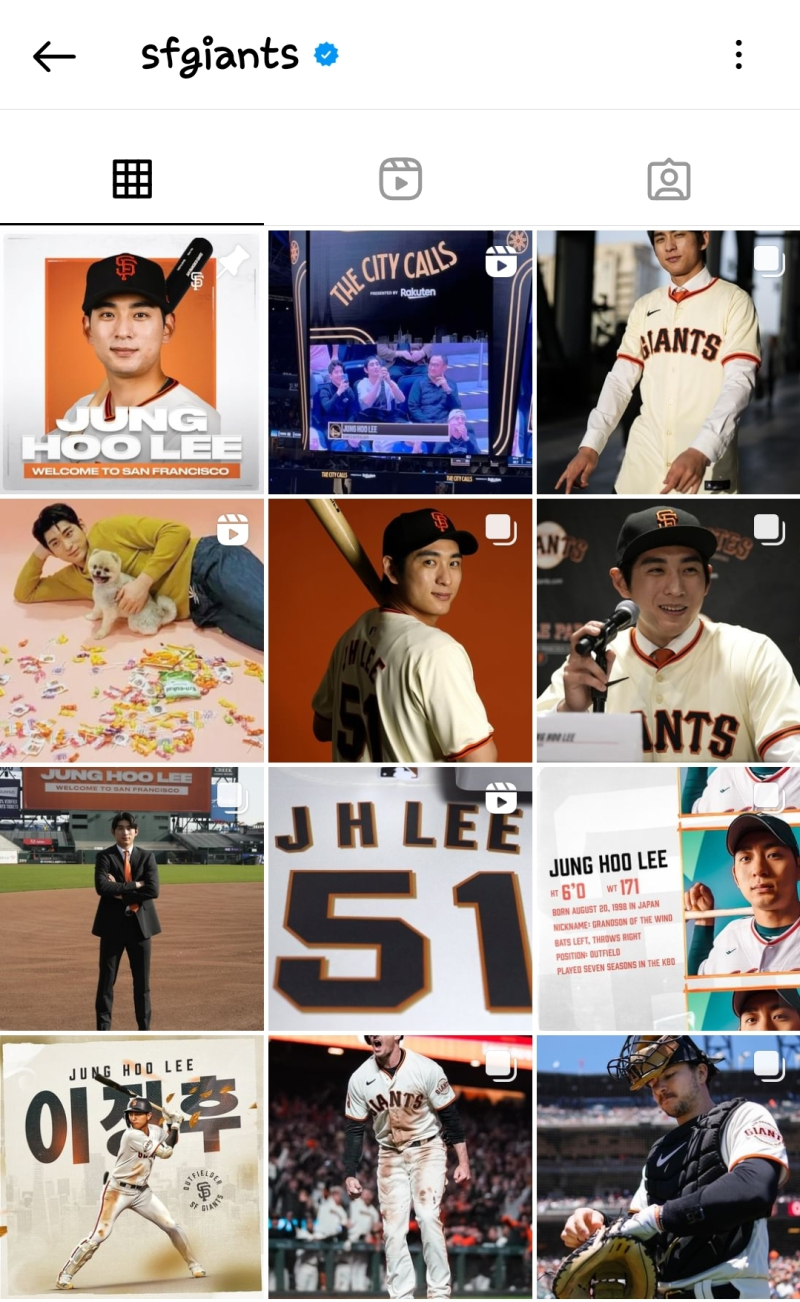Open the post with bat on orange background
The image size is (800, 1302).
[x=400, y=630]
